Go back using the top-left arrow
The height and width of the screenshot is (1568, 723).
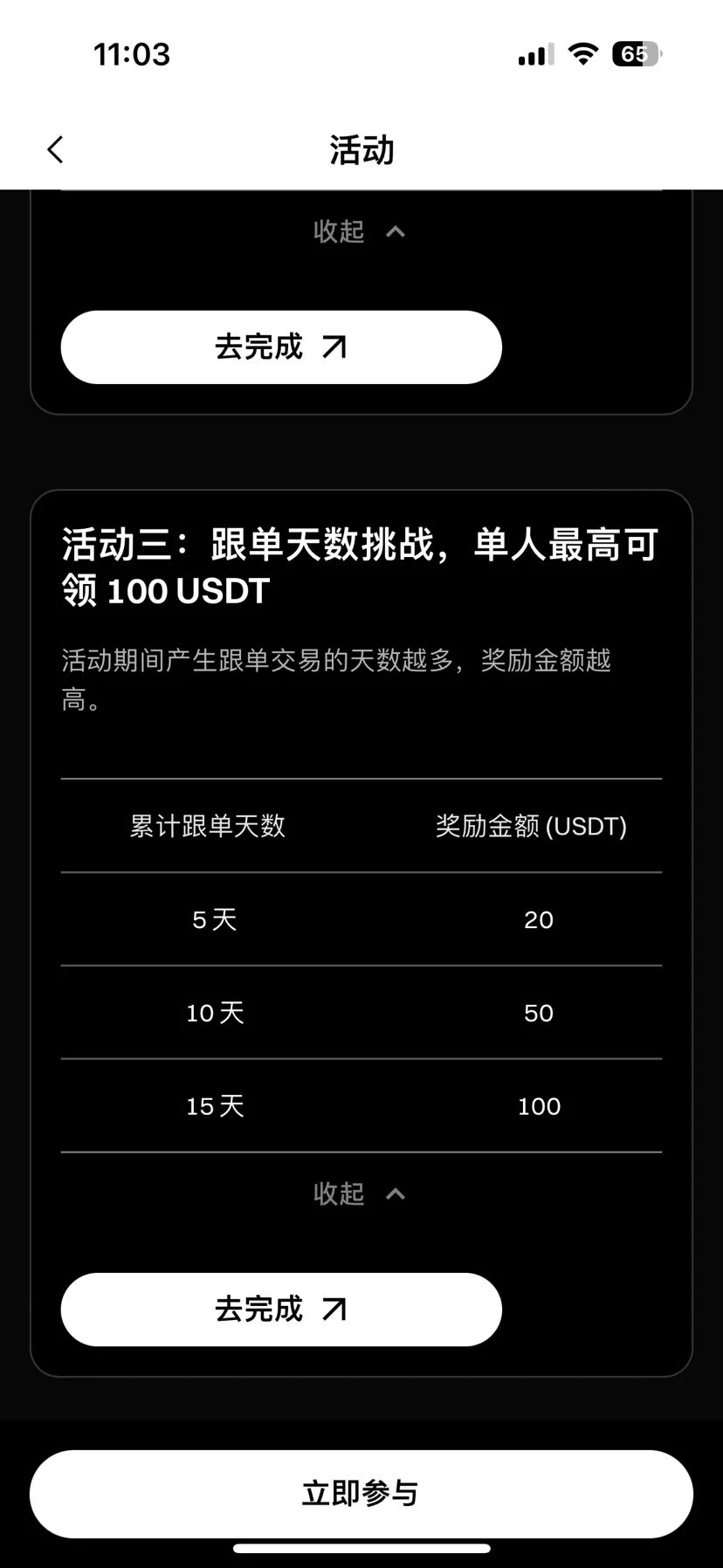(55, 150)
